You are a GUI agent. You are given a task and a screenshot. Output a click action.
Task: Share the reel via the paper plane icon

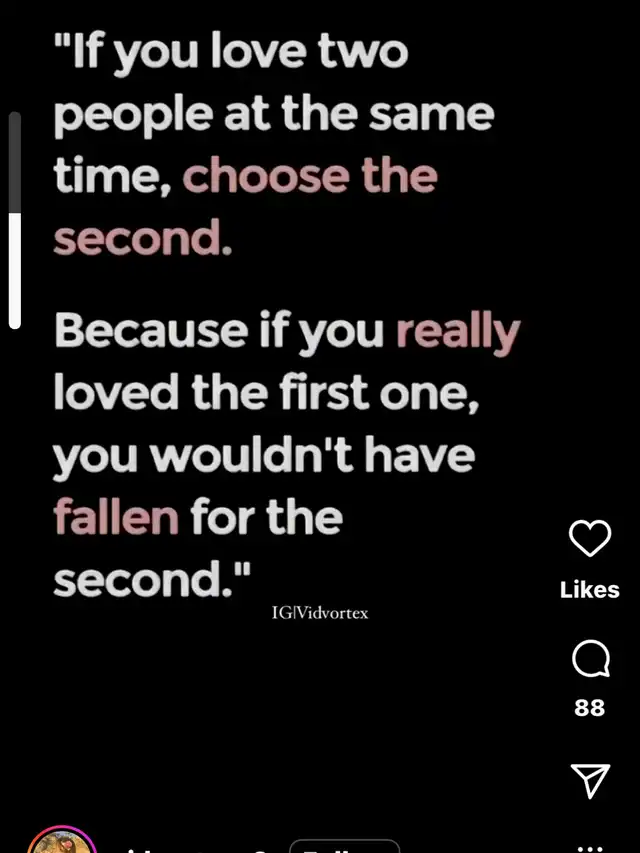(x=590, y=781)
